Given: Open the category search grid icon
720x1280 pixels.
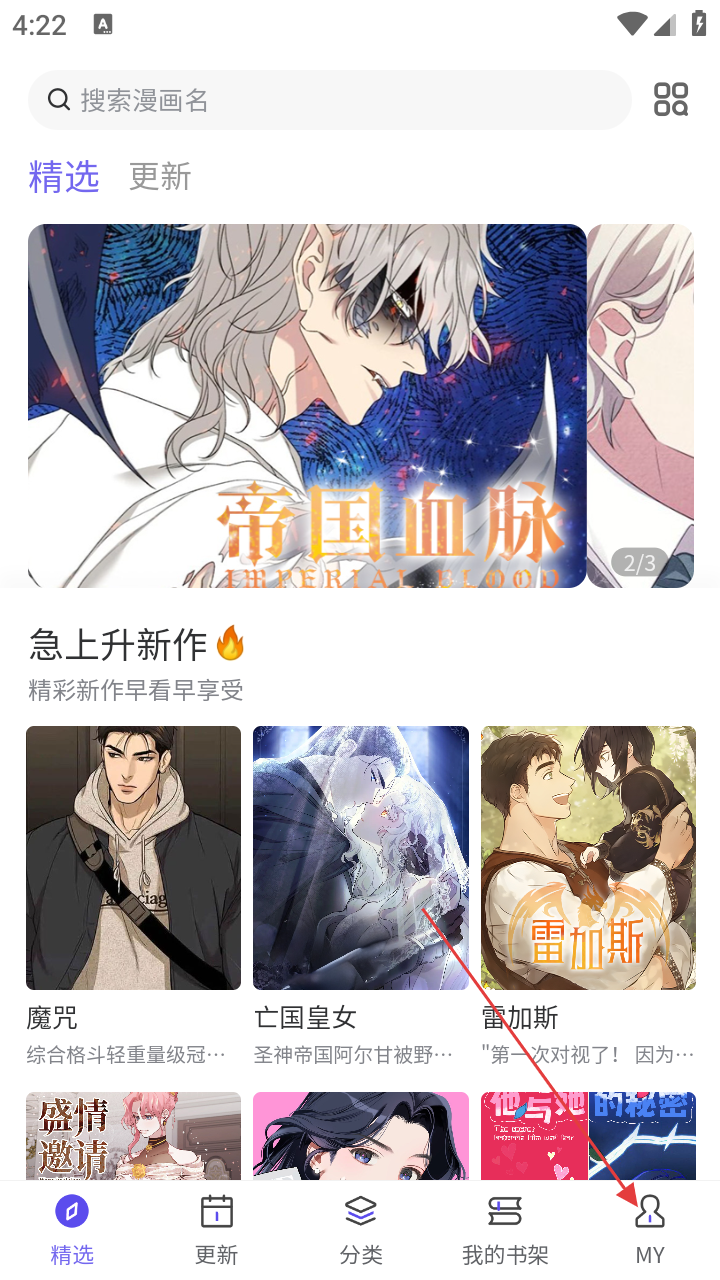Looking at the screenshot, I should tap(671, 100).
